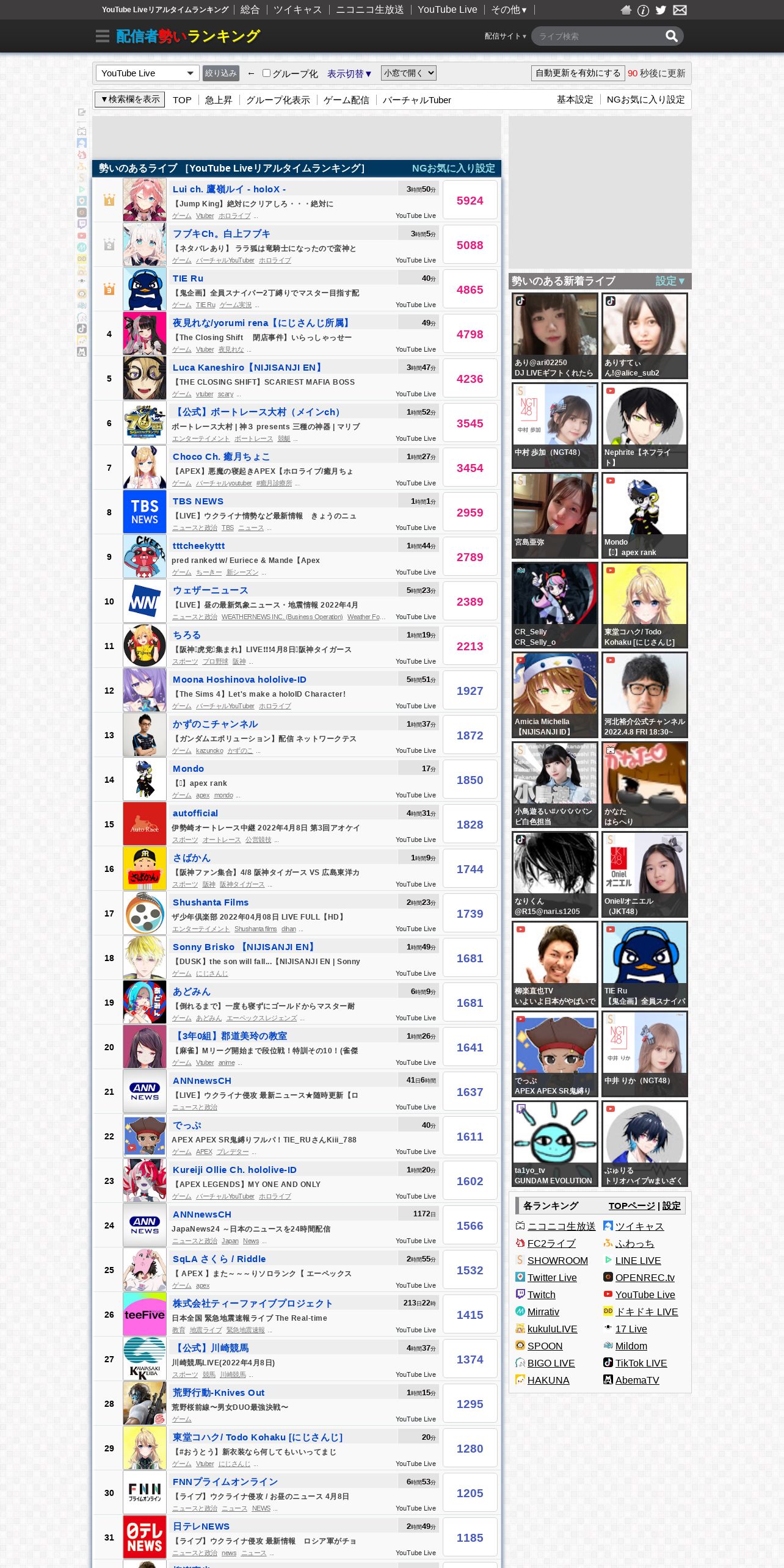
Task: Tap the ライブ検索 search field
Action: point(598,37)
